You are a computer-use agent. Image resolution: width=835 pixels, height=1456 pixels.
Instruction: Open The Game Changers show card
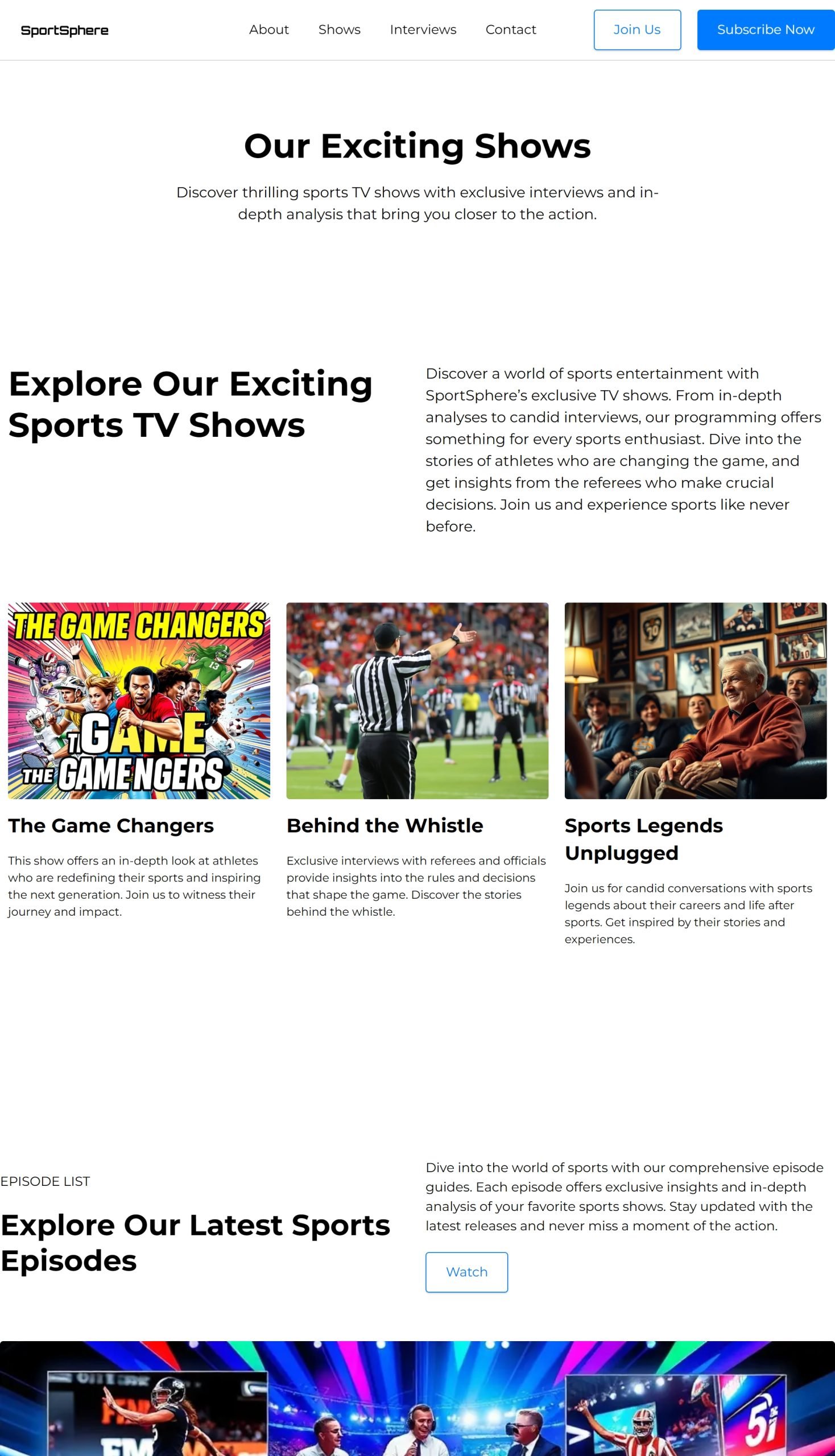click(x=139, y=700)
